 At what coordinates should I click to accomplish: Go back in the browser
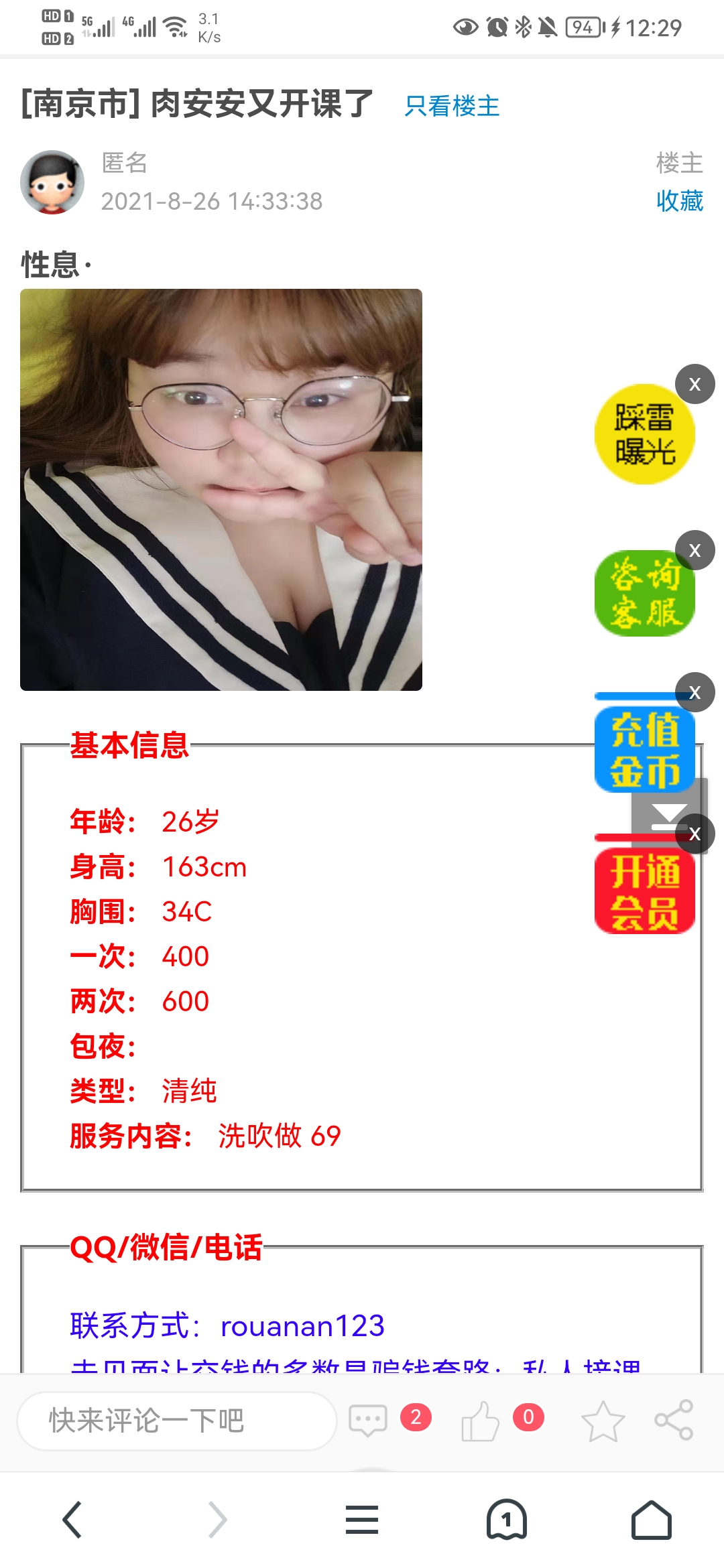72,1519
